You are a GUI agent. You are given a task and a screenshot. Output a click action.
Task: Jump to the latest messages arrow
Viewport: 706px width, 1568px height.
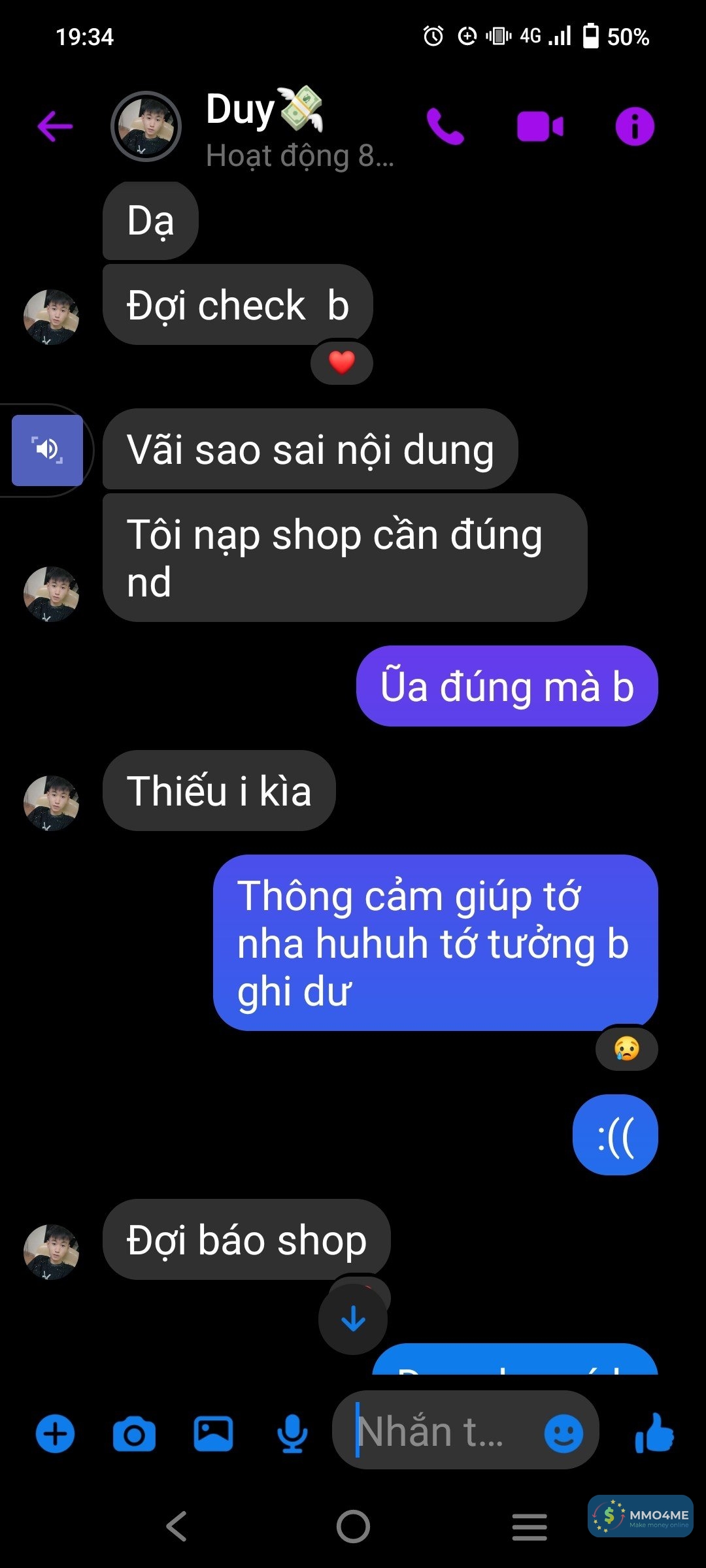click(x=353, y=1318)
